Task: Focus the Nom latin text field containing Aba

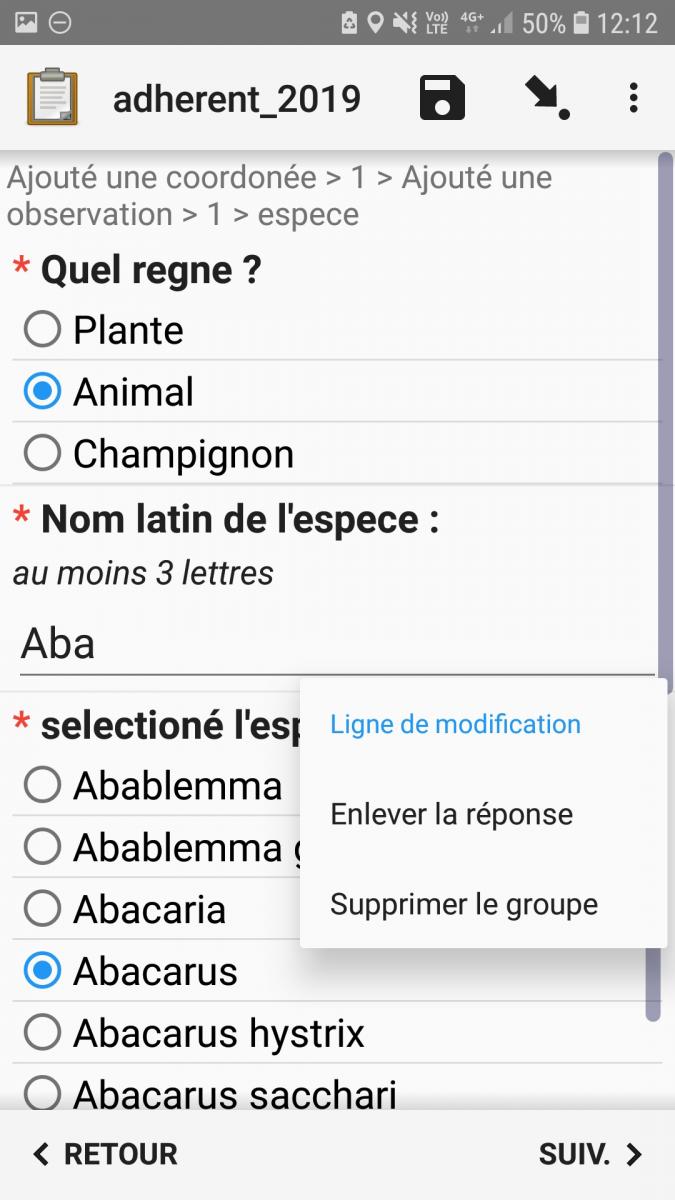Action: 337,643
